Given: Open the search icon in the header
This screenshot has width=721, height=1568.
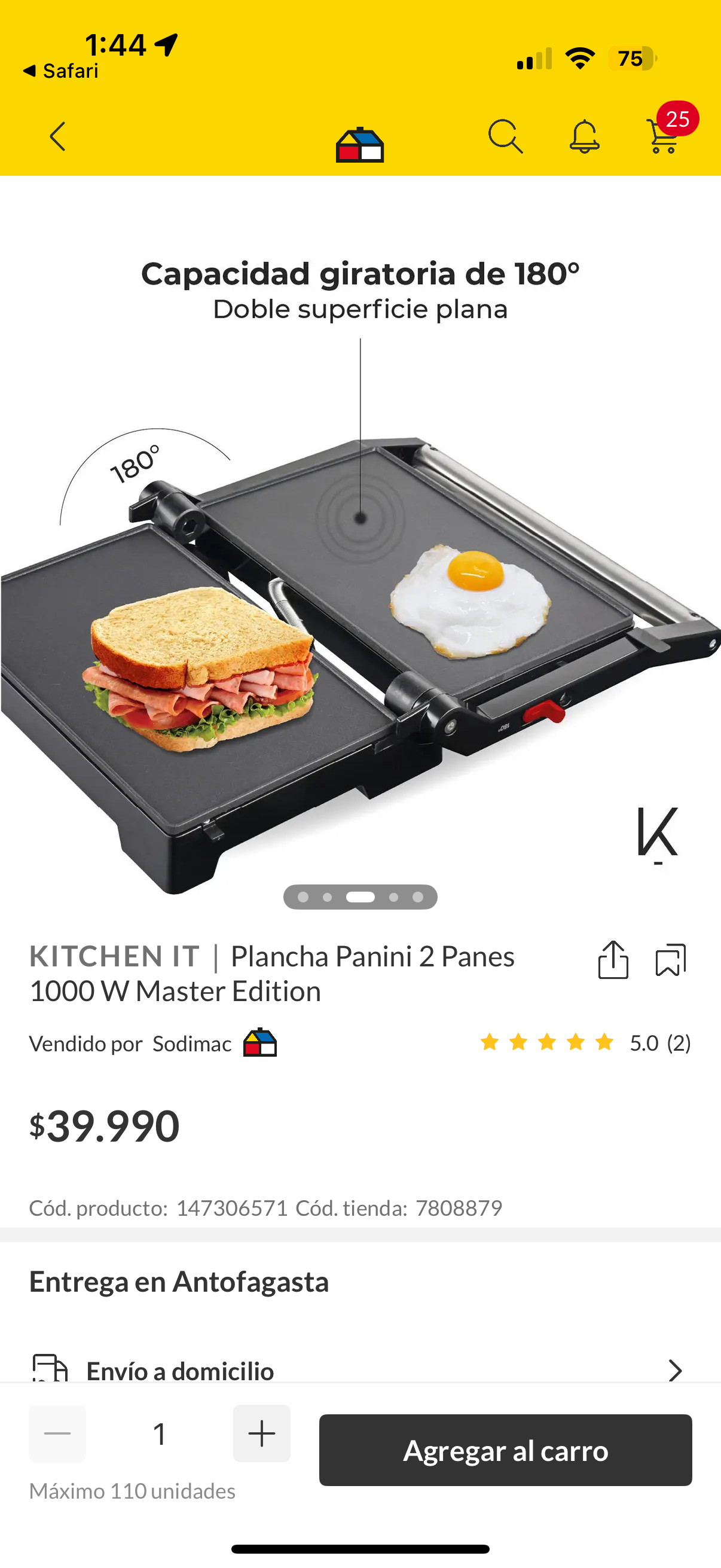Looking at the screenshot, I should [506, 136].
